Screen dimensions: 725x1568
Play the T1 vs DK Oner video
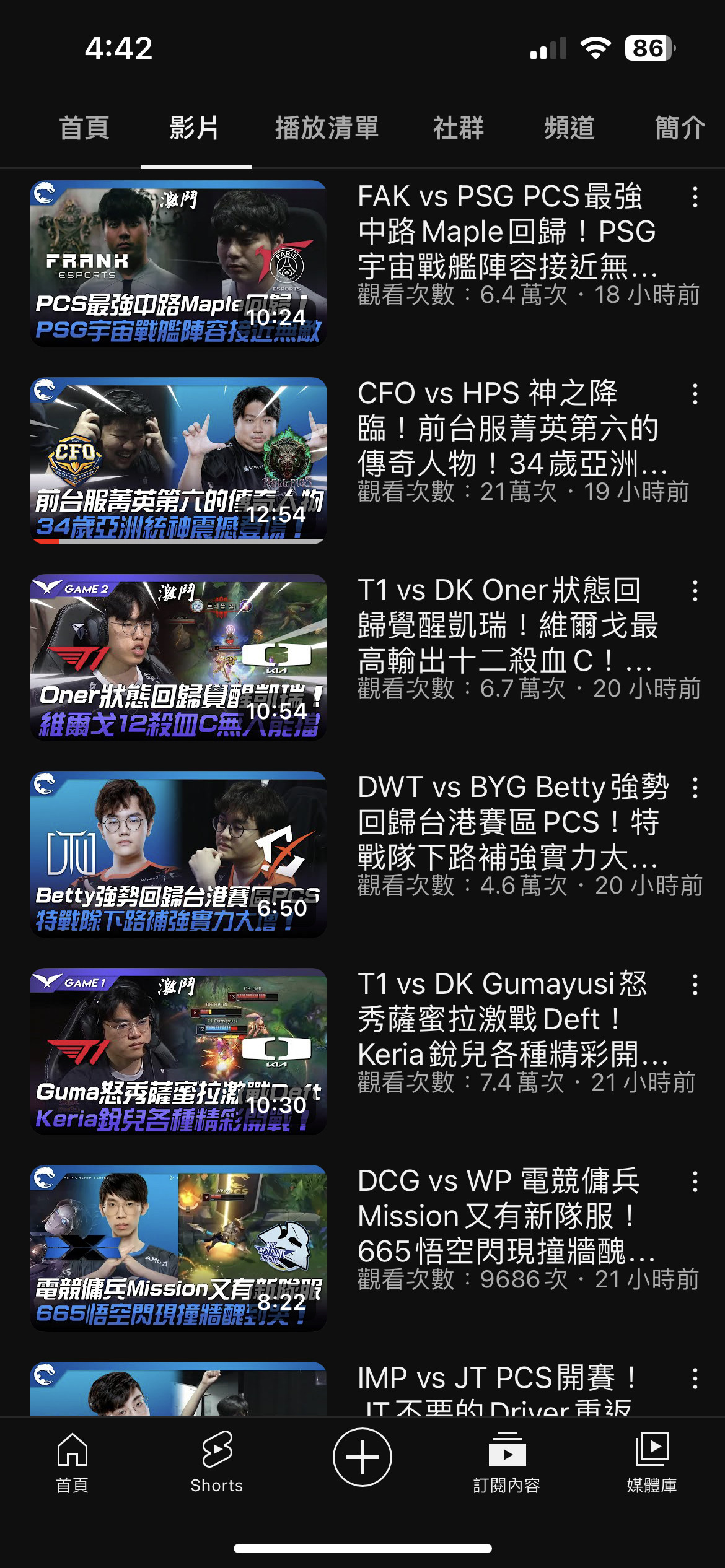coord(178,658)
